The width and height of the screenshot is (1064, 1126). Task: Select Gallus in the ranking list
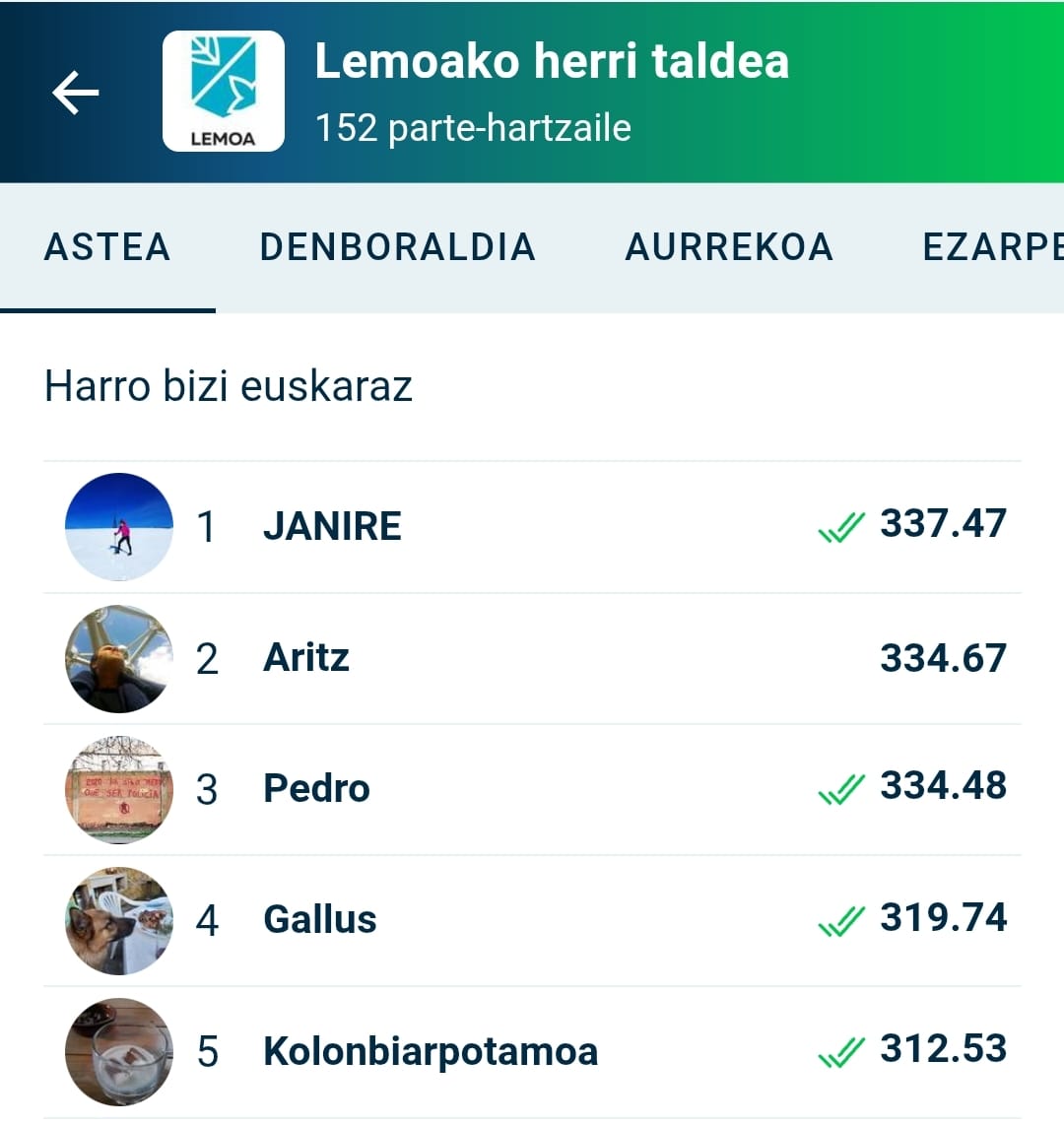532,920
